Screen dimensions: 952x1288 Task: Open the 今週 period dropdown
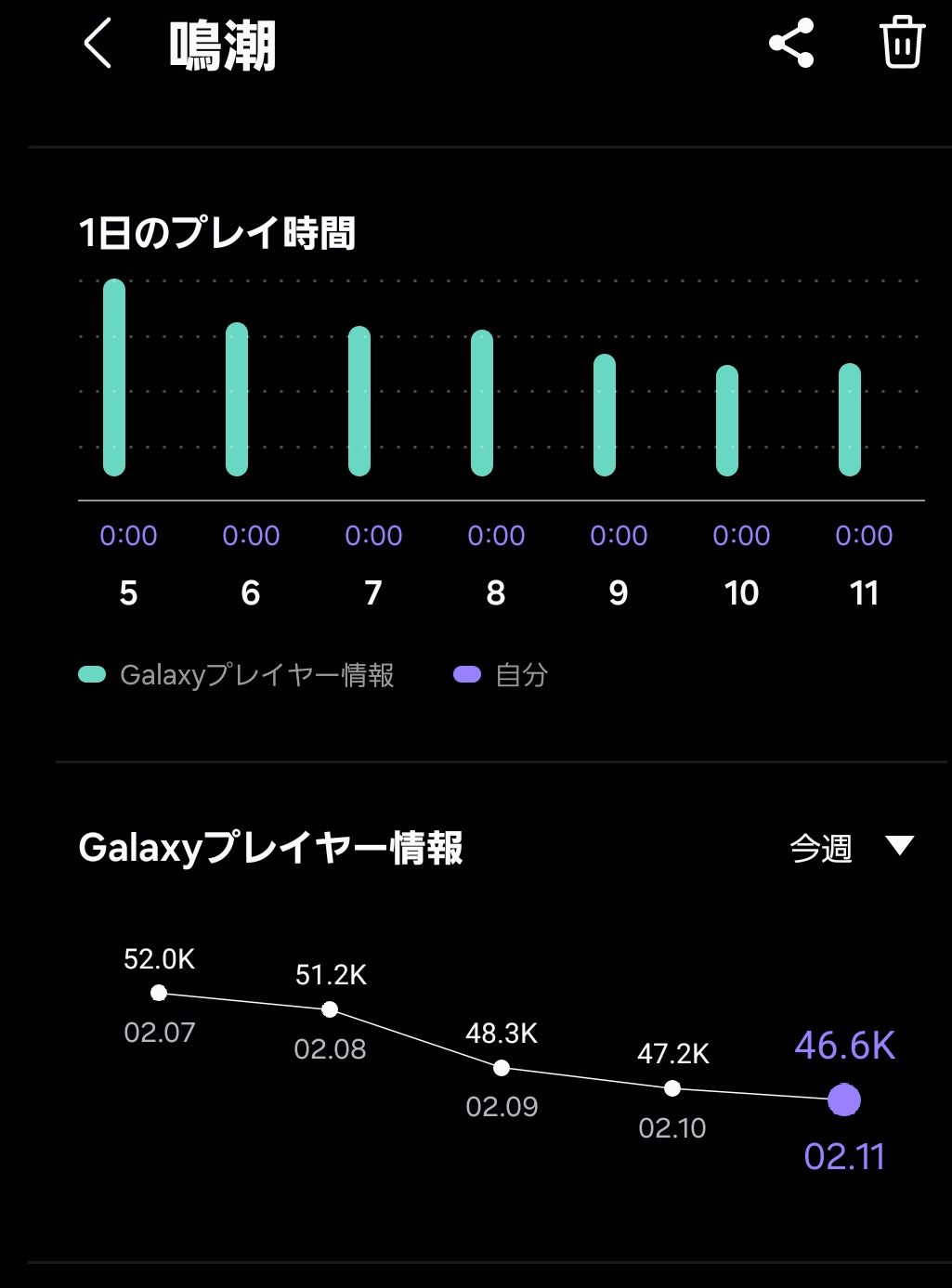tap(851, 847)
